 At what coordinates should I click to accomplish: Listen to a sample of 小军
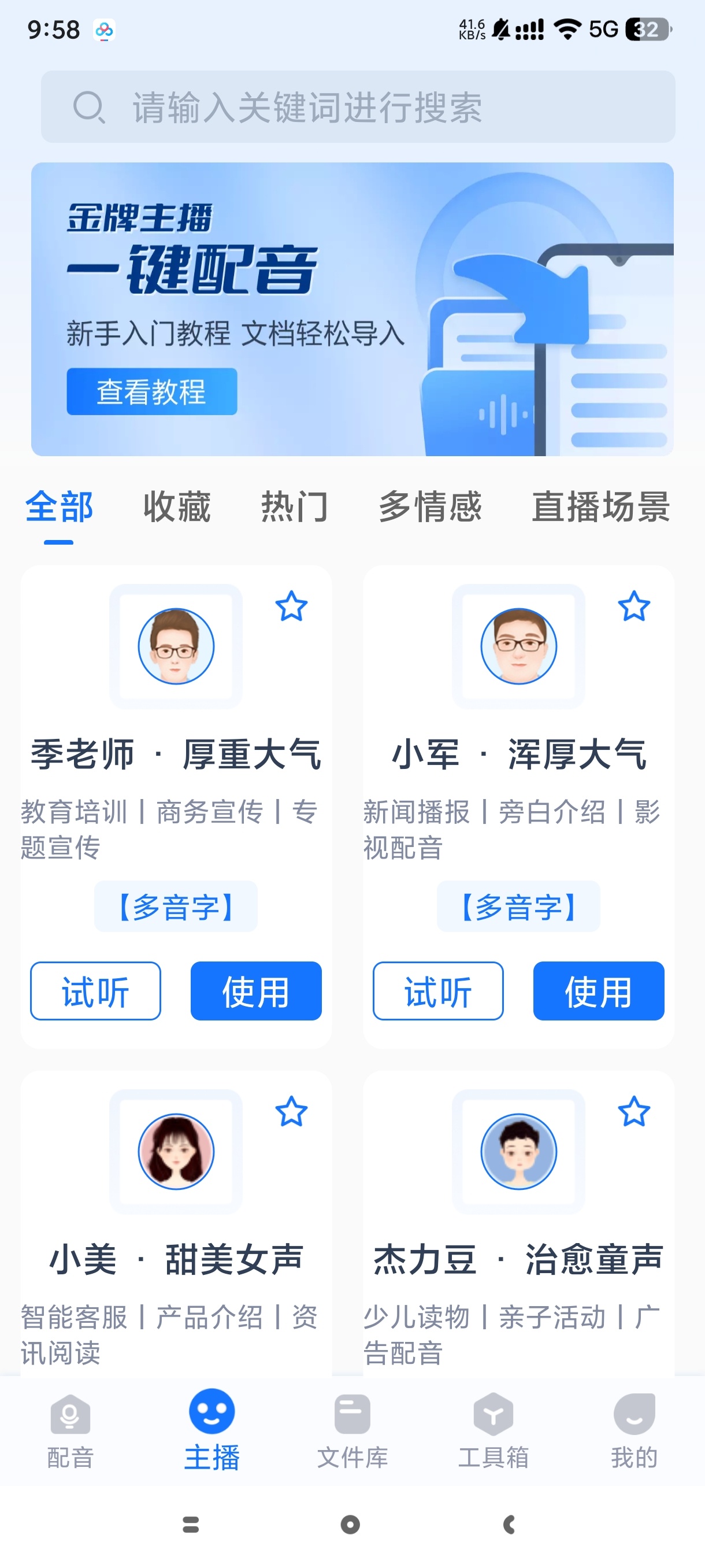pyautogui.click(x=438, y=991)
